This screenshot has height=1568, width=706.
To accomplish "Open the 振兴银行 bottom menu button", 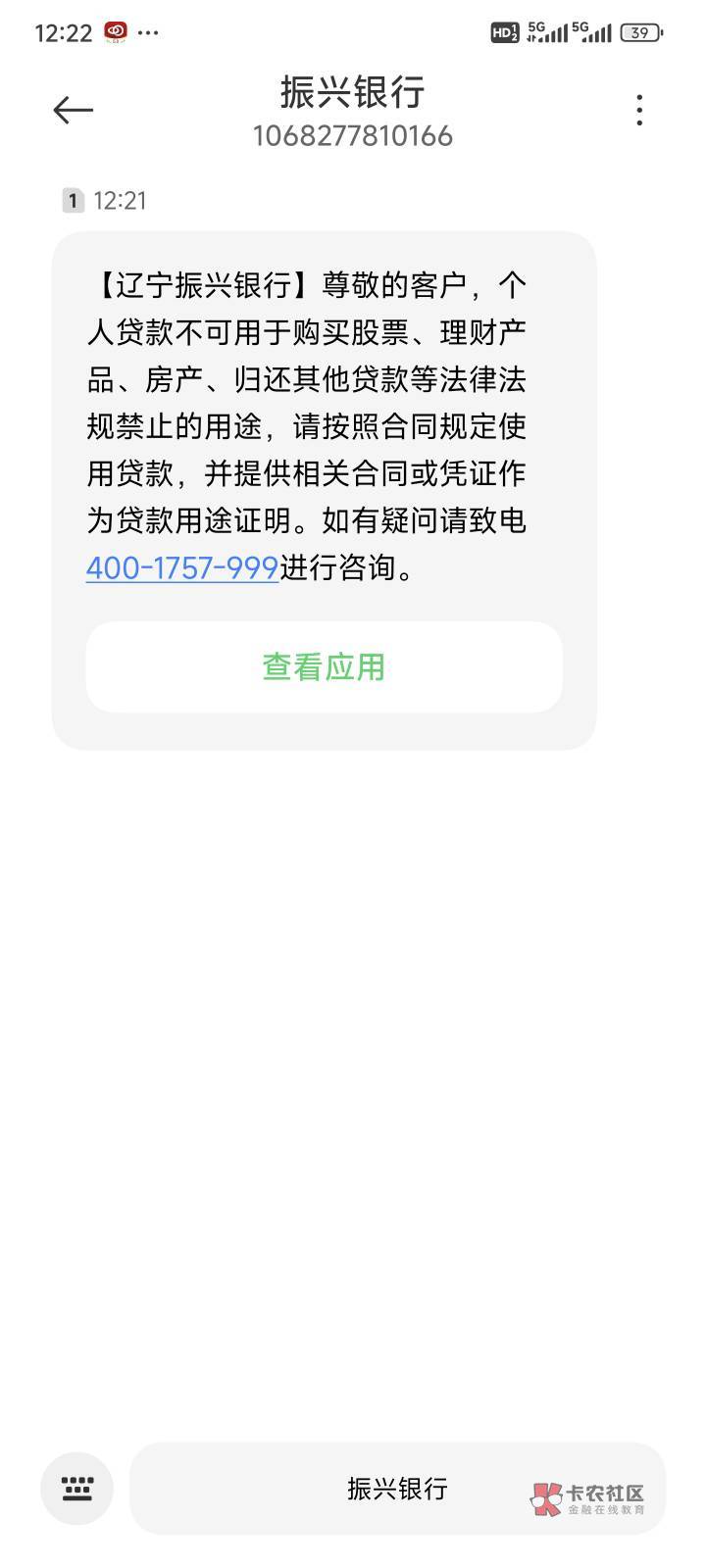I will (396, 1489).
